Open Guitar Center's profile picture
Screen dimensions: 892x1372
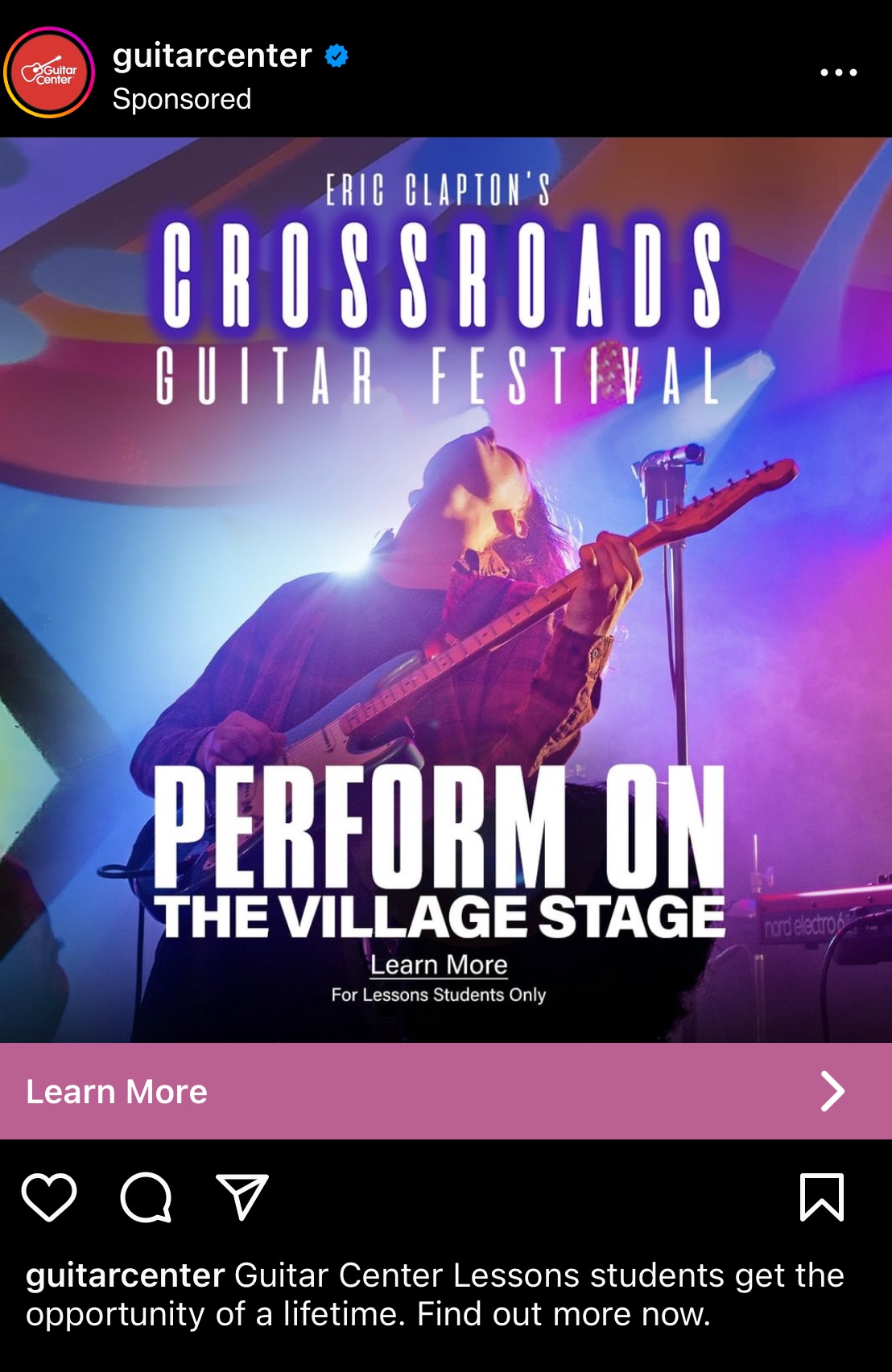[49, 72]
